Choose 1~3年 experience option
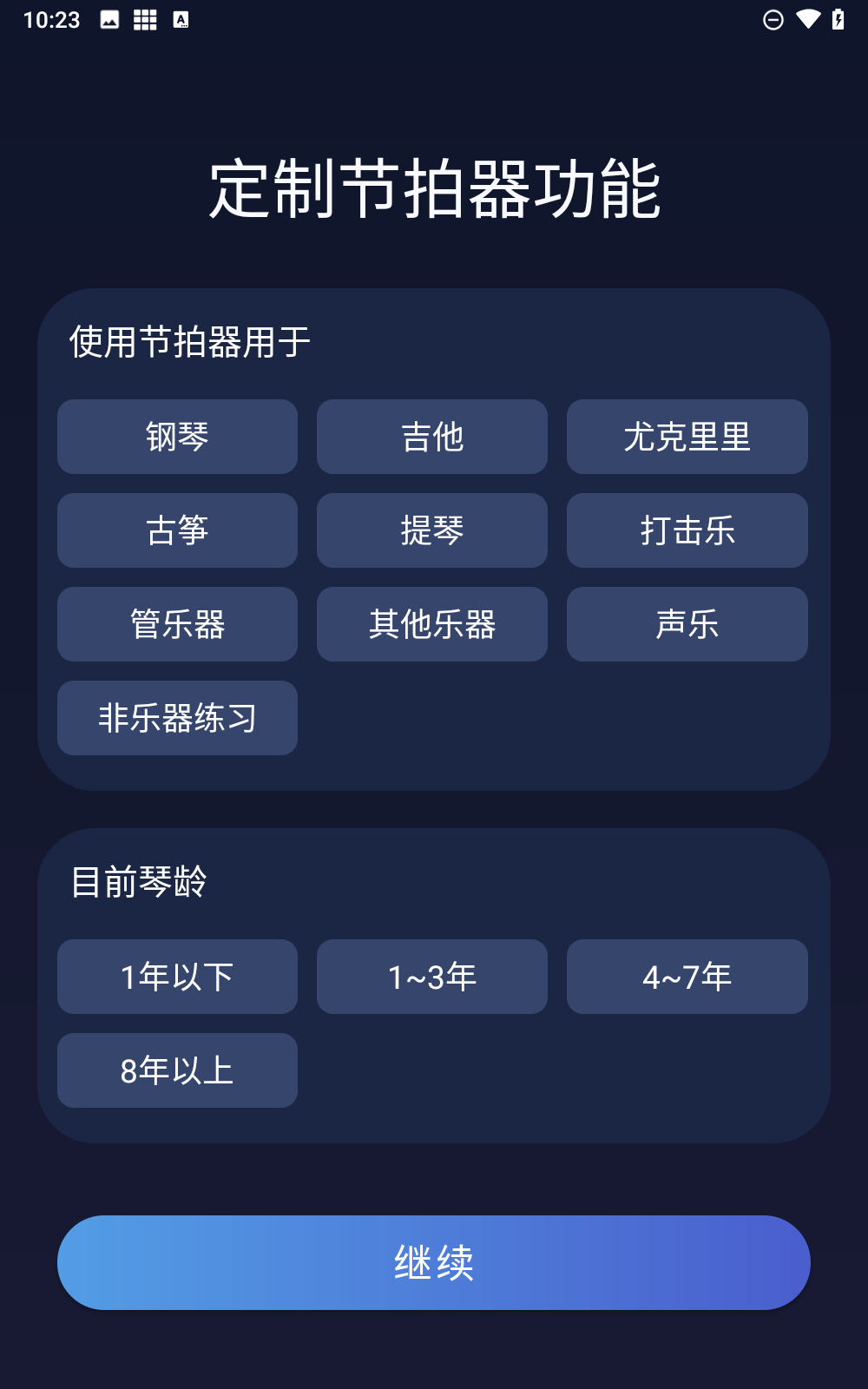 (431, 977)
